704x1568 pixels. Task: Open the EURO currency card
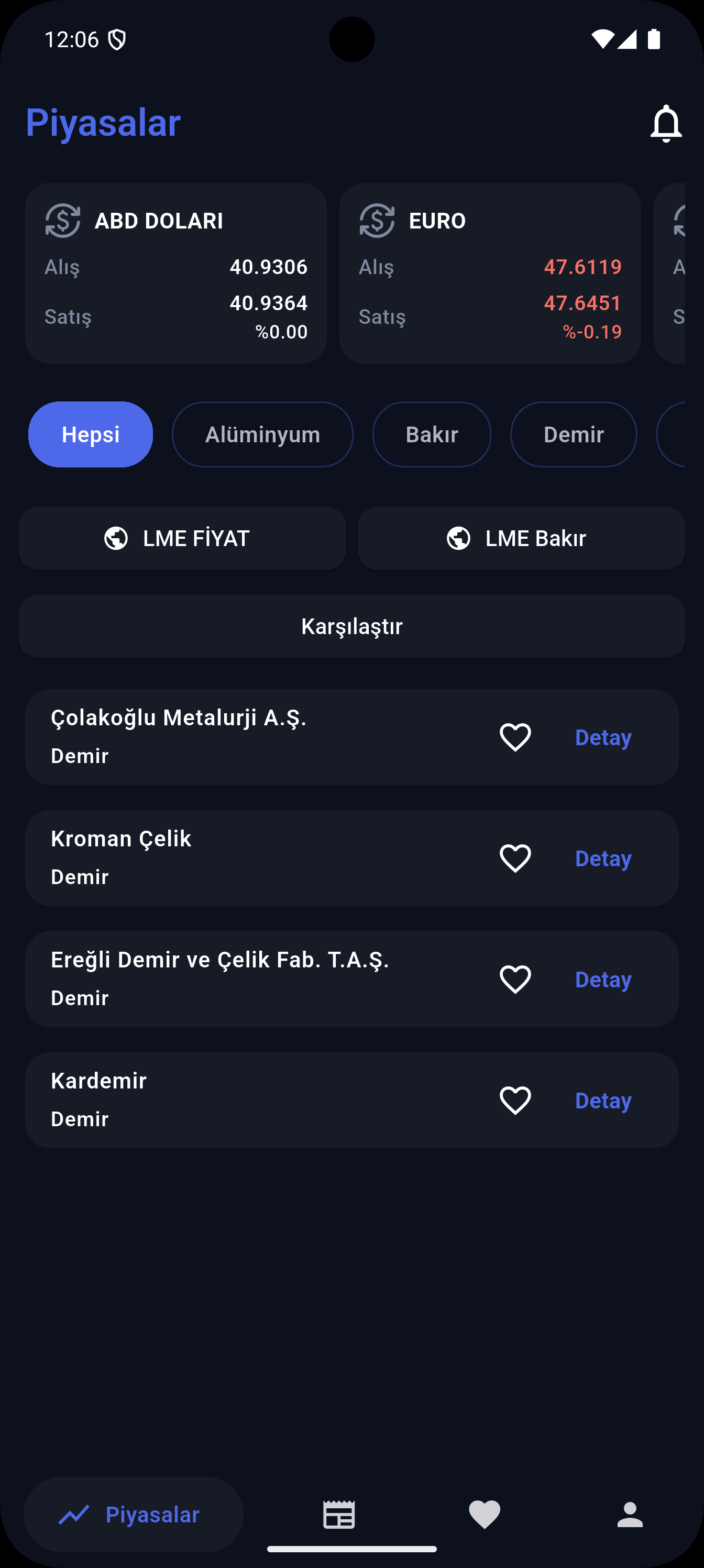tap(490, 274)
